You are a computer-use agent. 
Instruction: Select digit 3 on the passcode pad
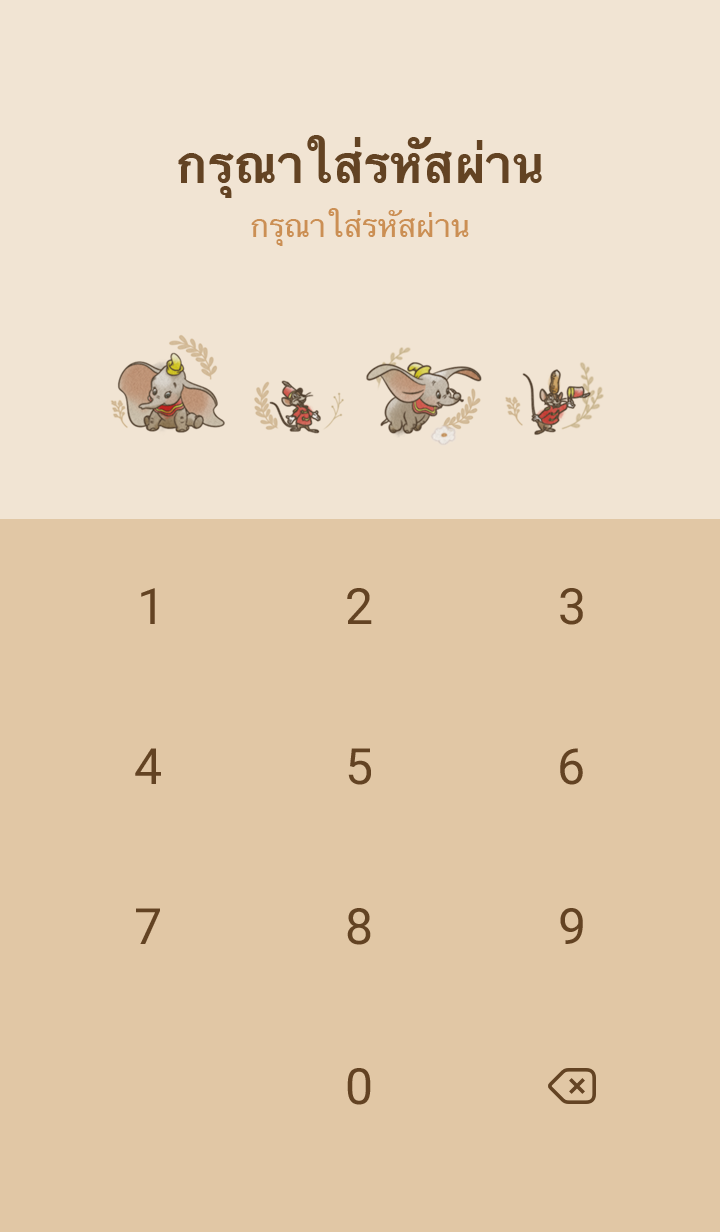pos(571,607)
